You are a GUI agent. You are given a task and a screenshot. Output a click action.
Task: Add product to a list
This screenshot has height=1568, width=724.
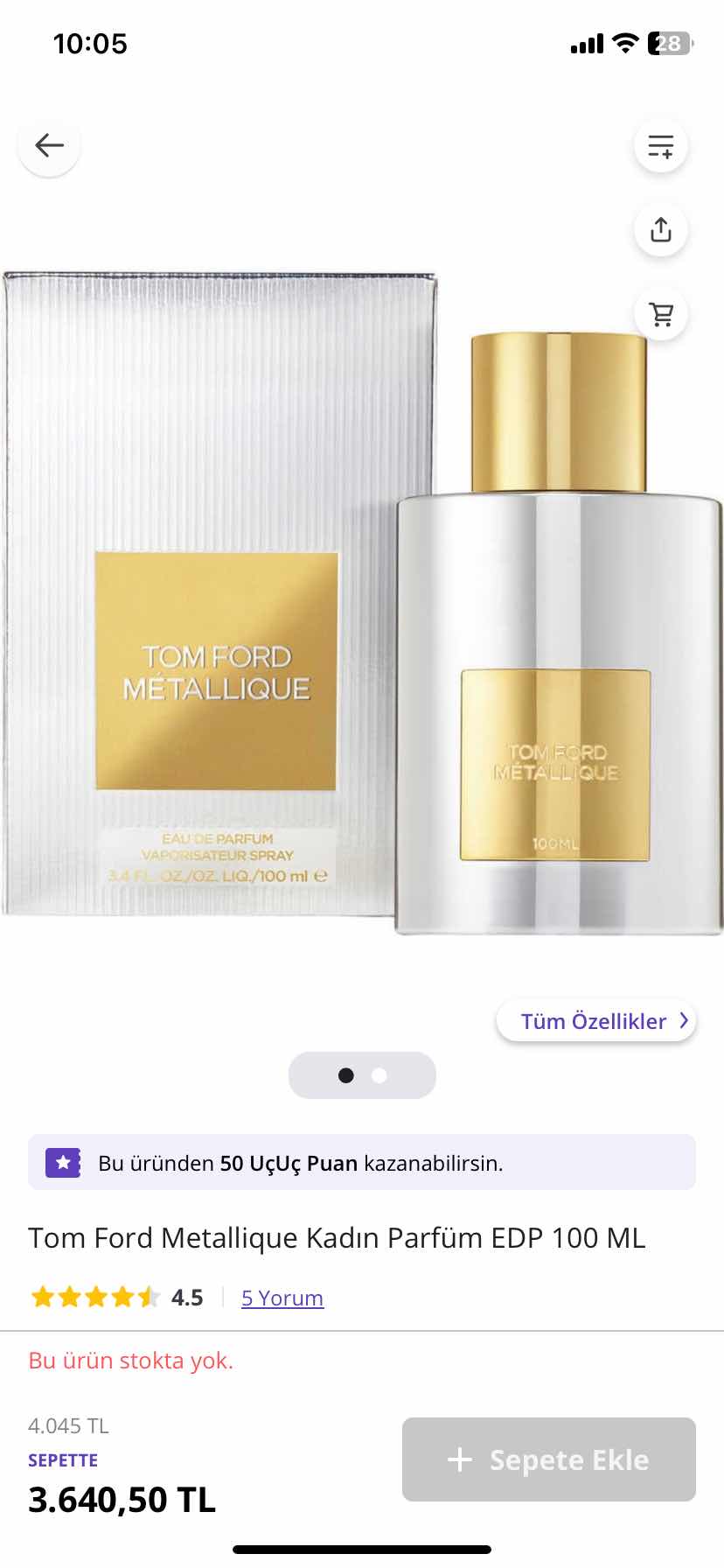tap(660, 145)
